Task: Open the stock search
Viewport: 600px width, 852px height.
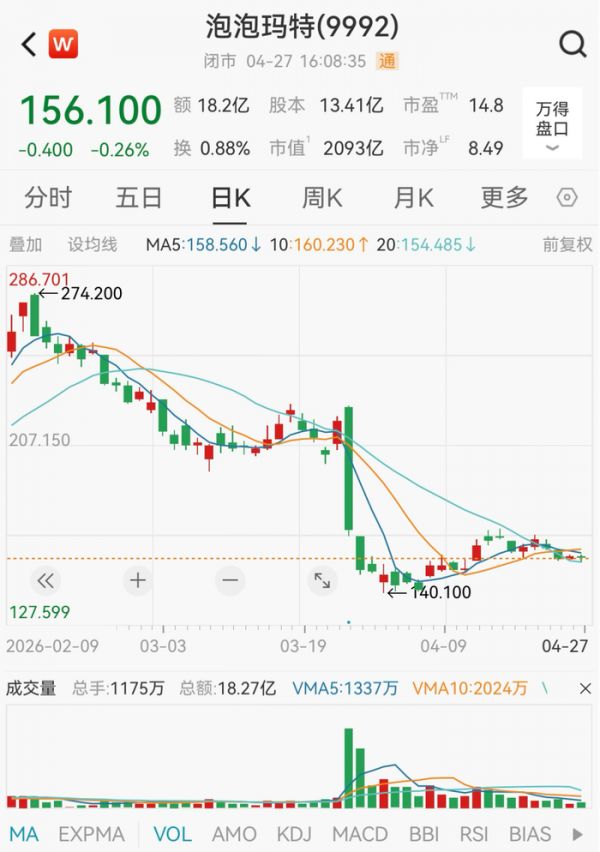Action: click(x=572, y=44)
